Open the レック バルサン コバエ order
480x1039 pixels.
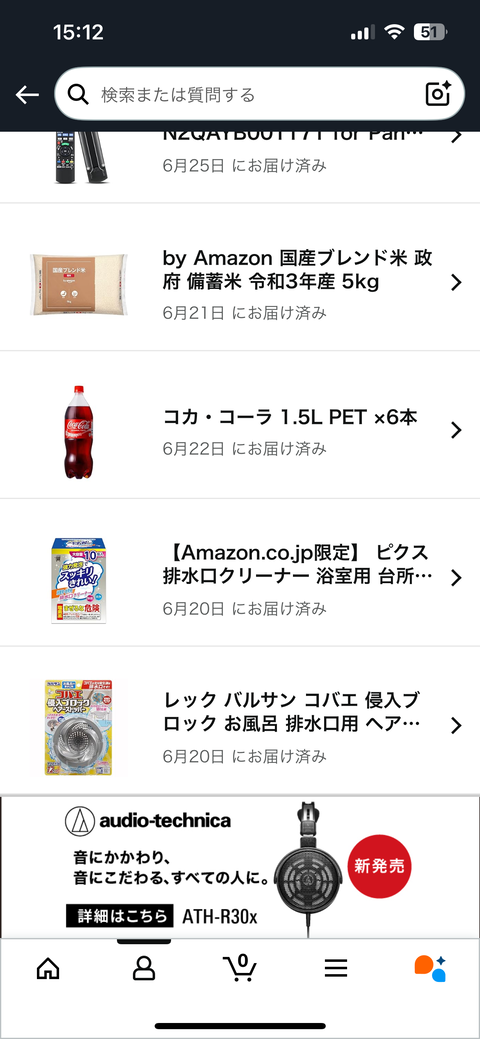pyautogui.click(x=240, y=721)
